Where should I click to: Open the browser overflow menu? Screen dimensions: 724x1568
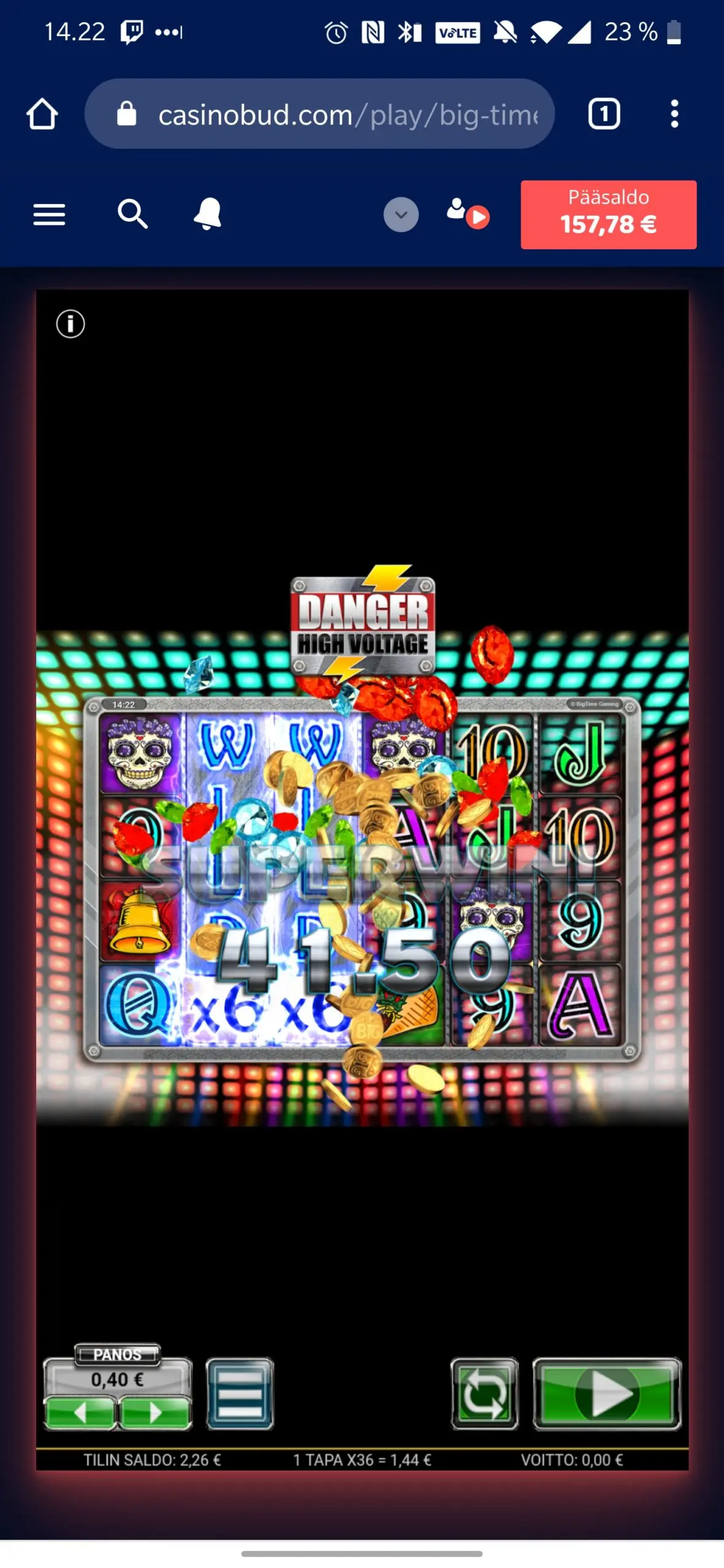tap(674, 114)
